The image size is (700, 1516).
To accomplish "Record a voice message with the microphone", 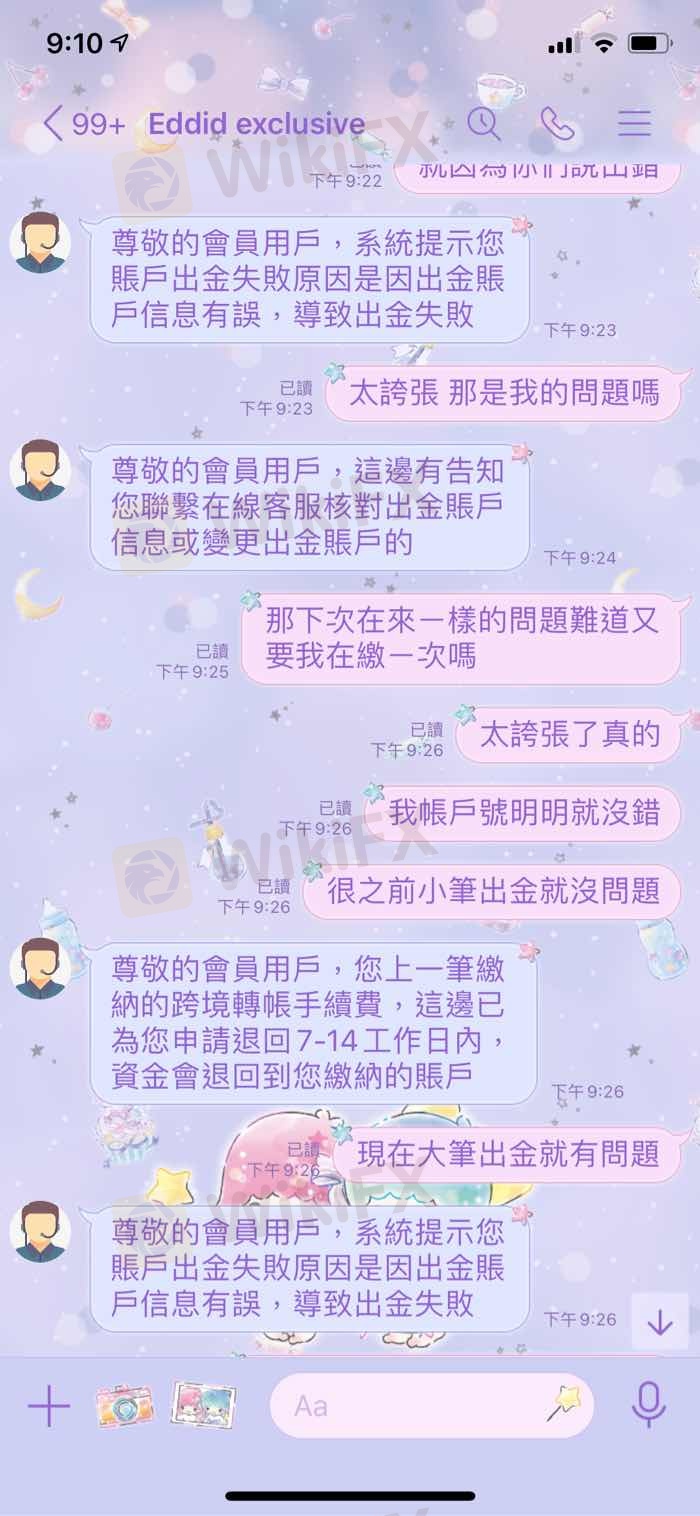I will [x=649, y=1405].
